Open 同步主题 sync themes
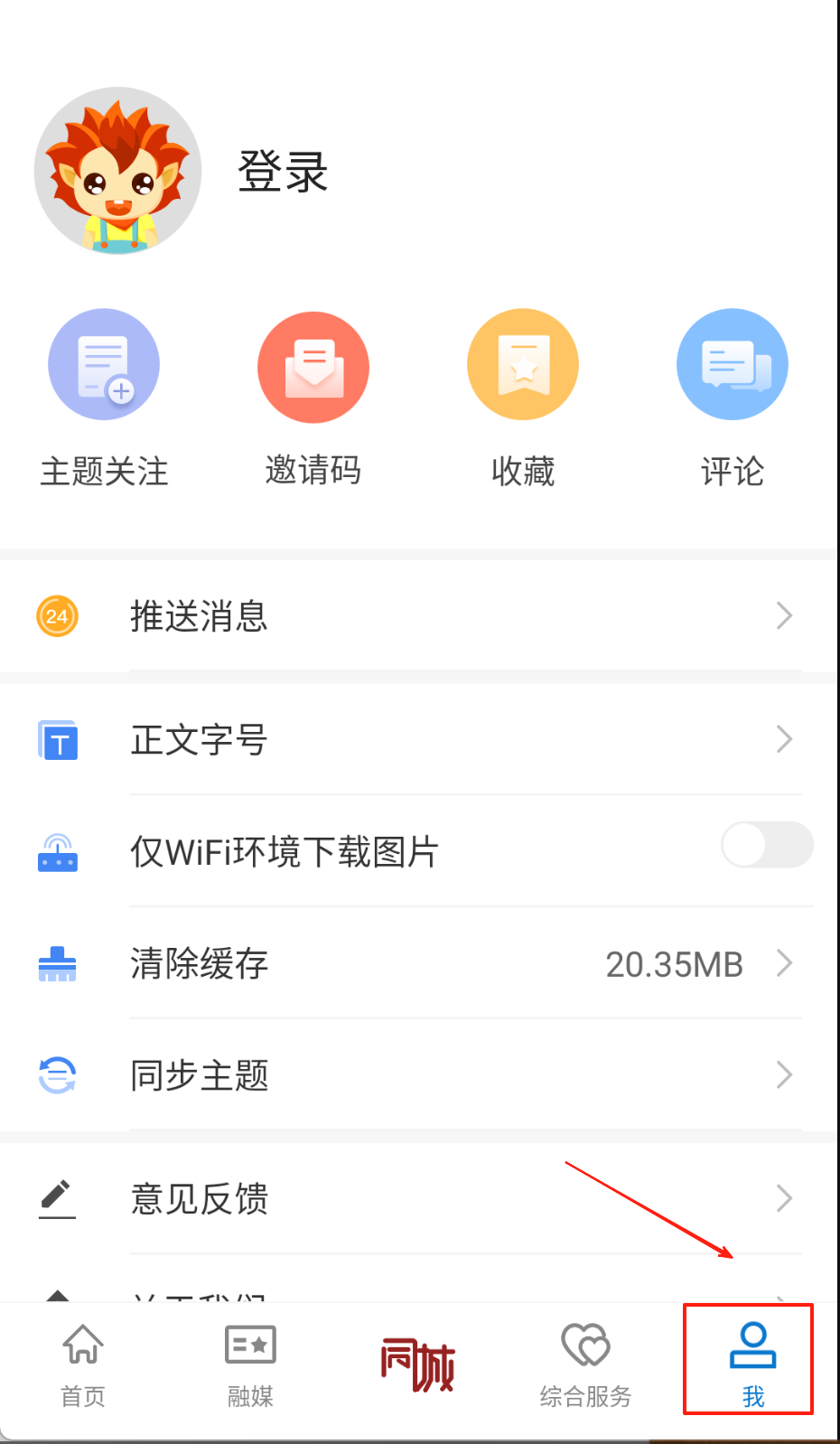840x1444 pixels. (x=419, y=1075)
